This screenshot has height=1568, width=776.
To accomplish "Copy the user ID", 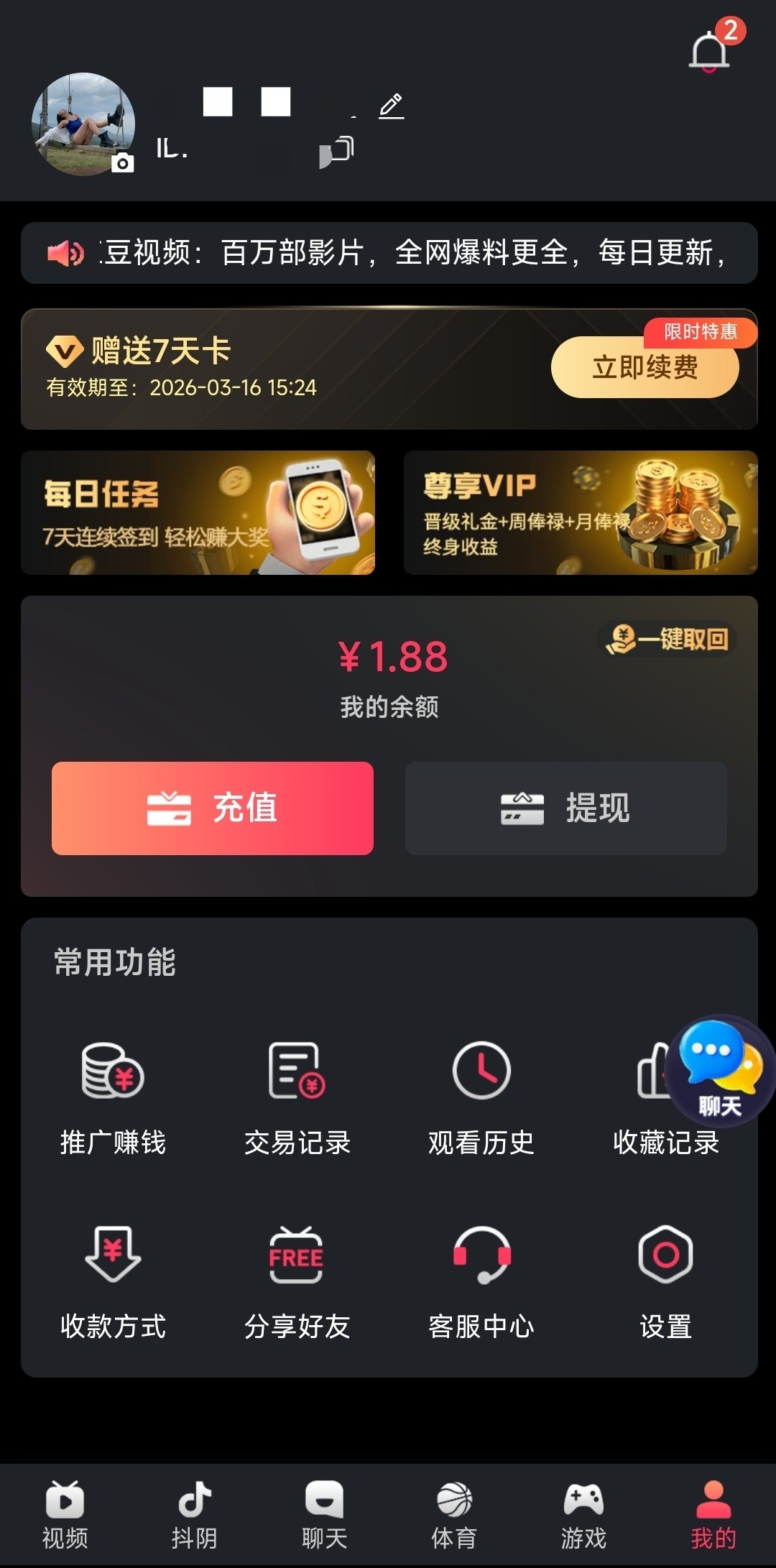I will (337, 152).
